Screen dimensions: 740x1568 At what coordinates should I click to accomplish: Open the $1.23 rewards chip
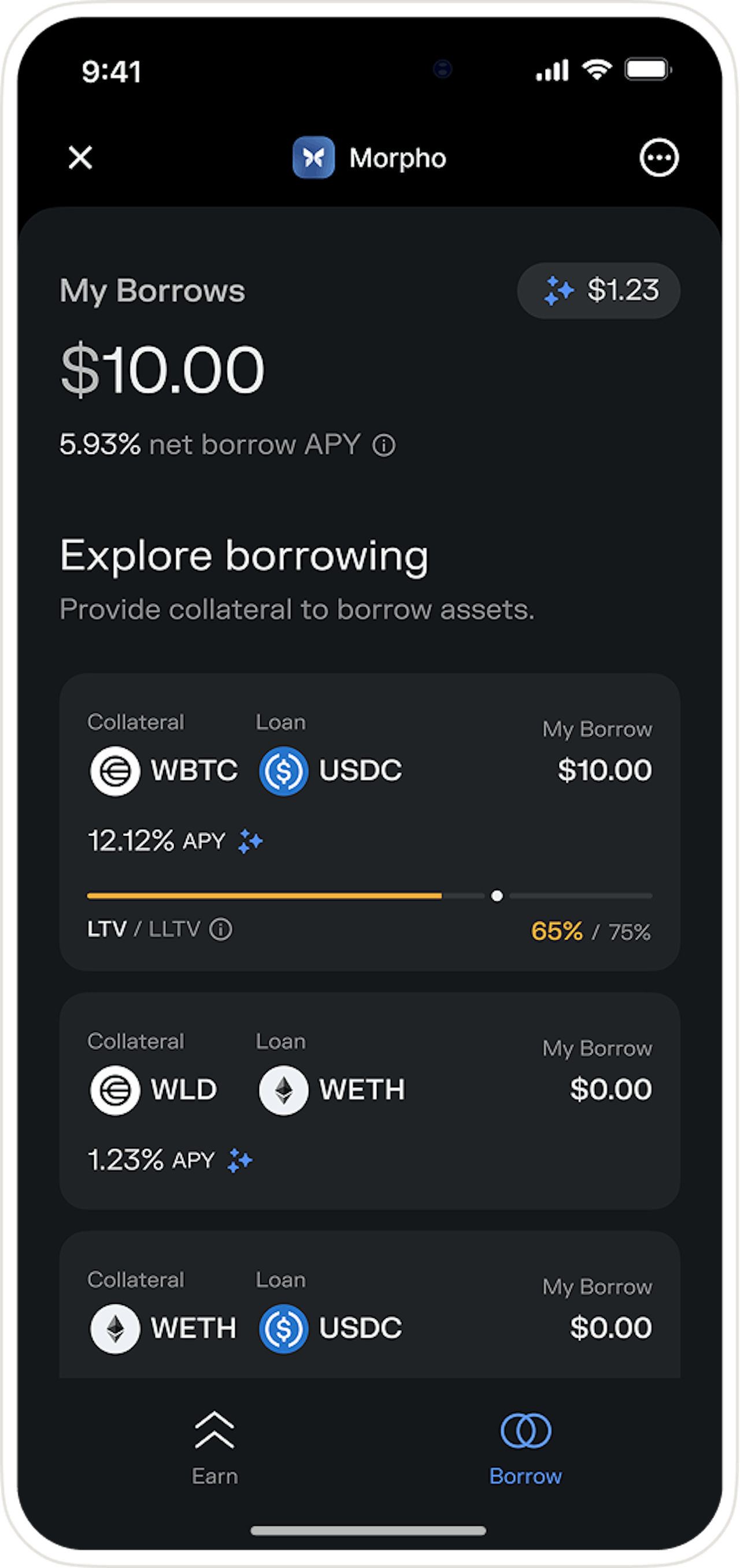point(598,291)
